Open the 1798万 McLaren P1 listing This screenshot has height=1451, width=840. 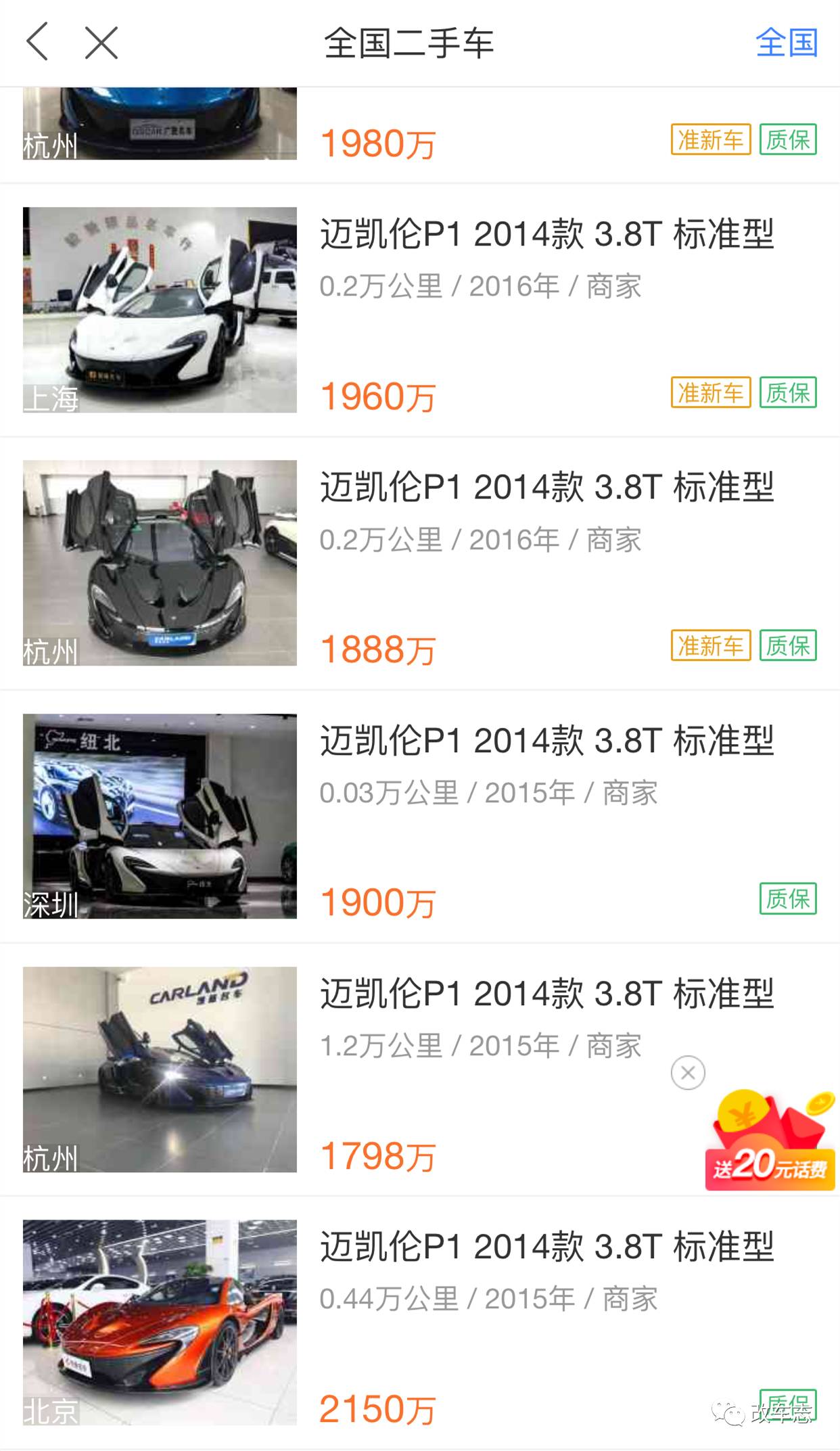pos(546,994)
